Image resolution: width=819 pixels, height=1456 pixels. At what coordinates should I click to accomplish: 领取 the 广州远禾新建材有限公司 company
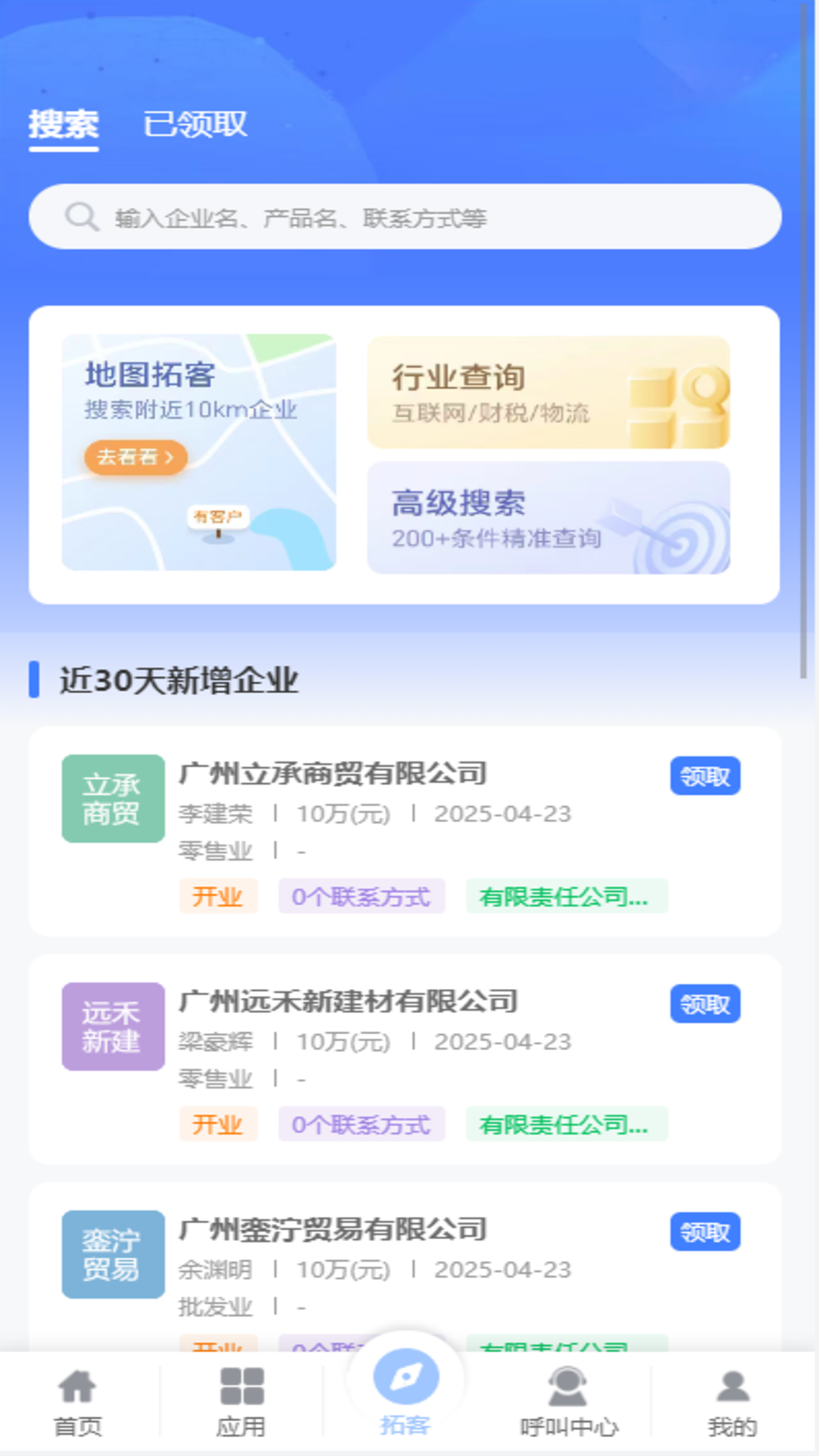click(704, 1004)
